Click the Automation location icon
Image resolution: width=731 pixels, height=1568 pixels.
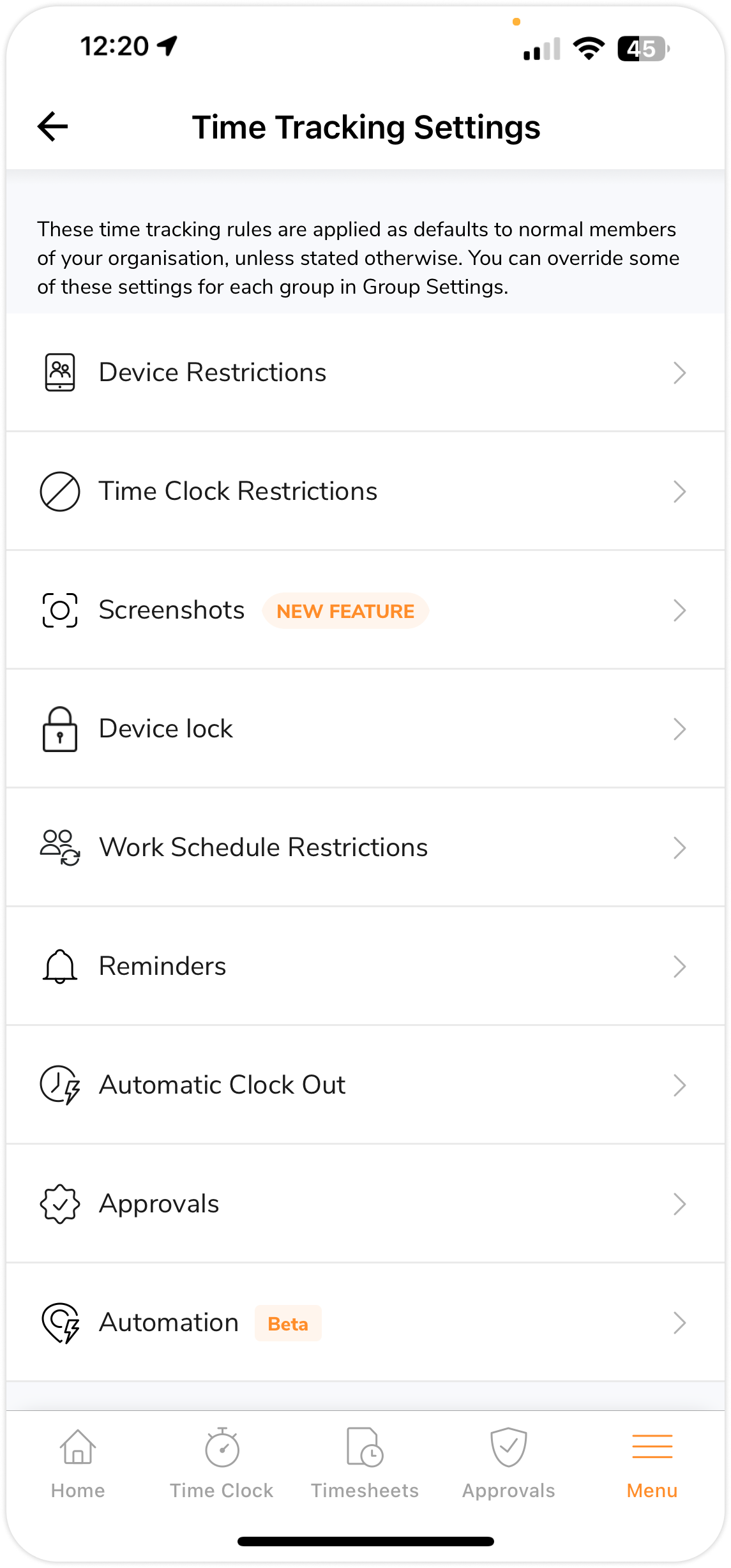[x=59, y=1323]
